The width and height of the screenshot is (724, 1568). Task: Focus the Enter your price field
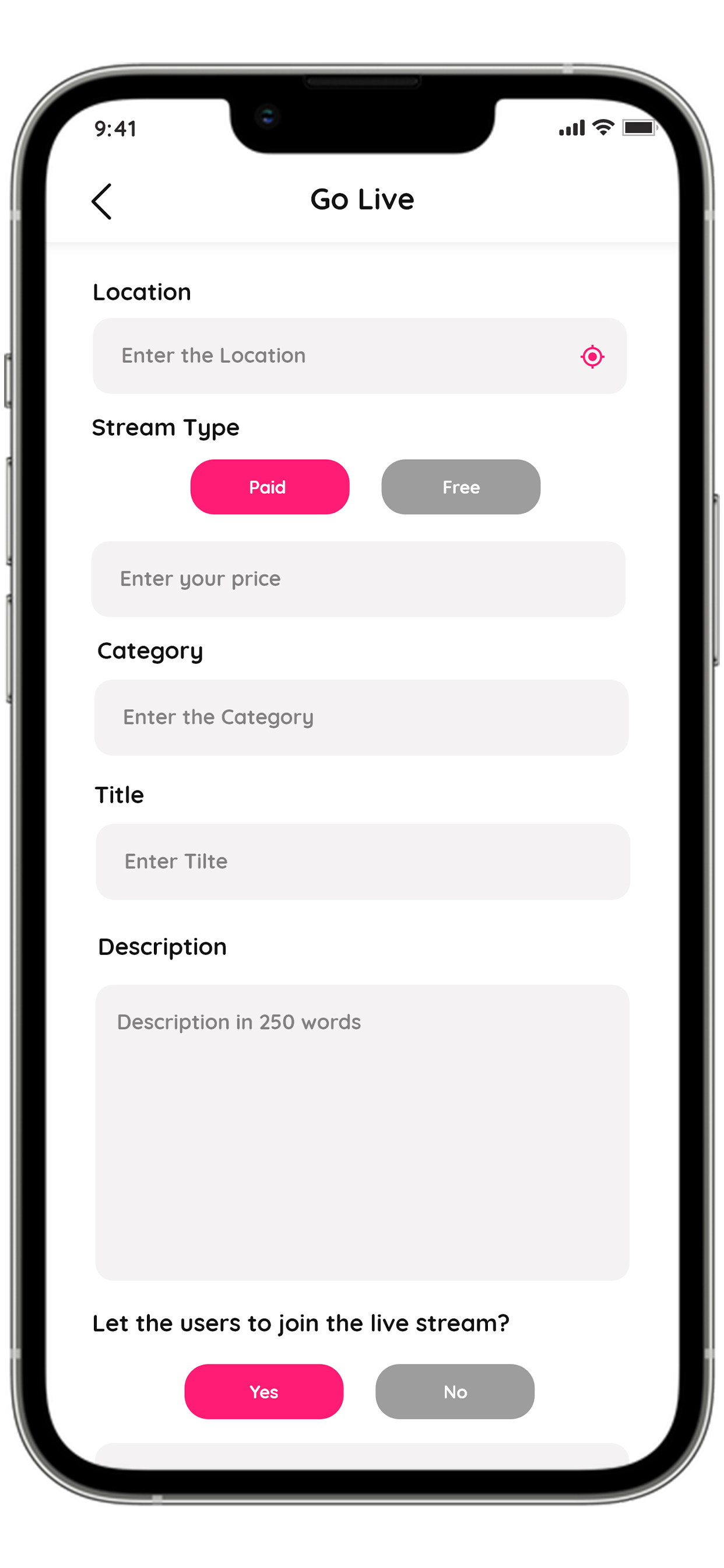pos(359,579)
